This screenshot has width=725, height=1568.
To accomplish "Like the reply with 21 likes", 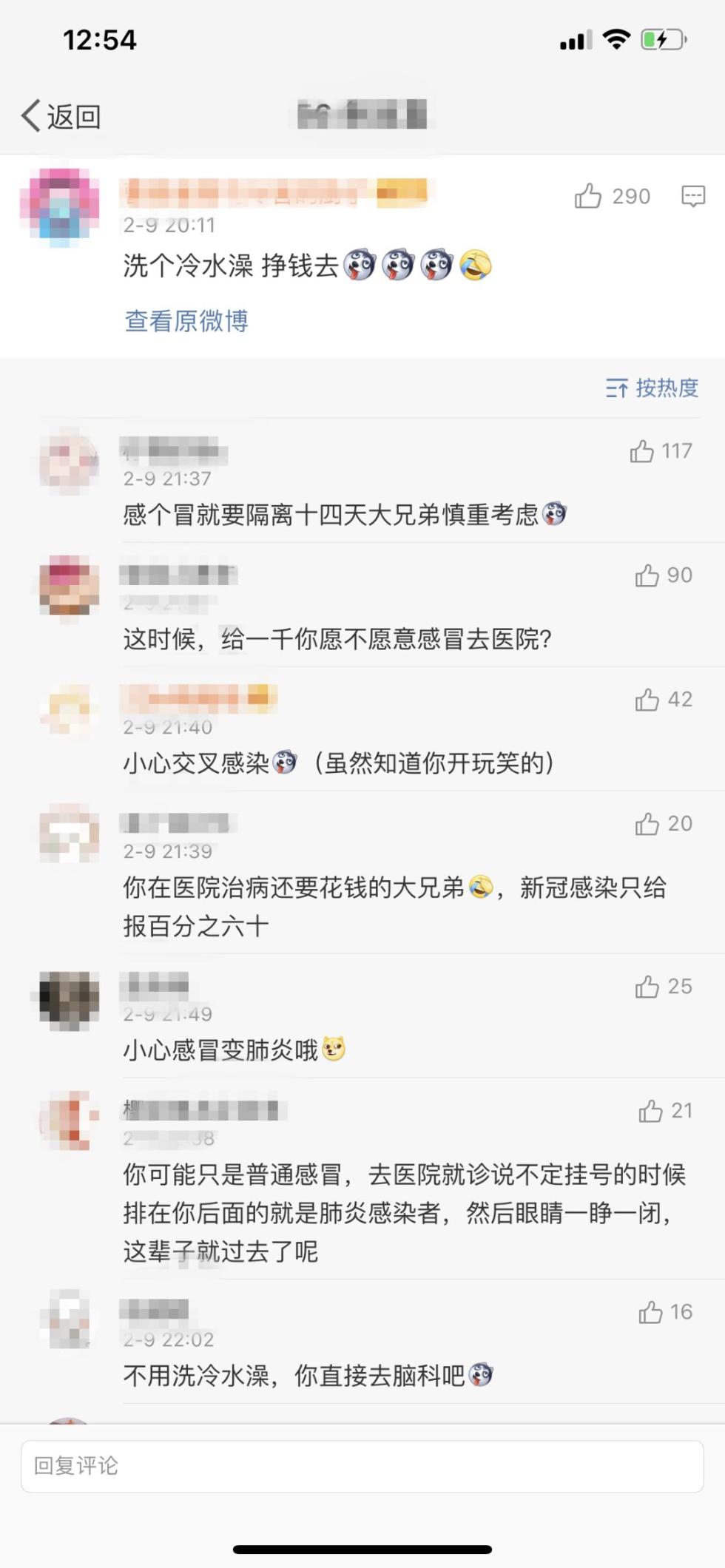I will [x=650, y=1111].
